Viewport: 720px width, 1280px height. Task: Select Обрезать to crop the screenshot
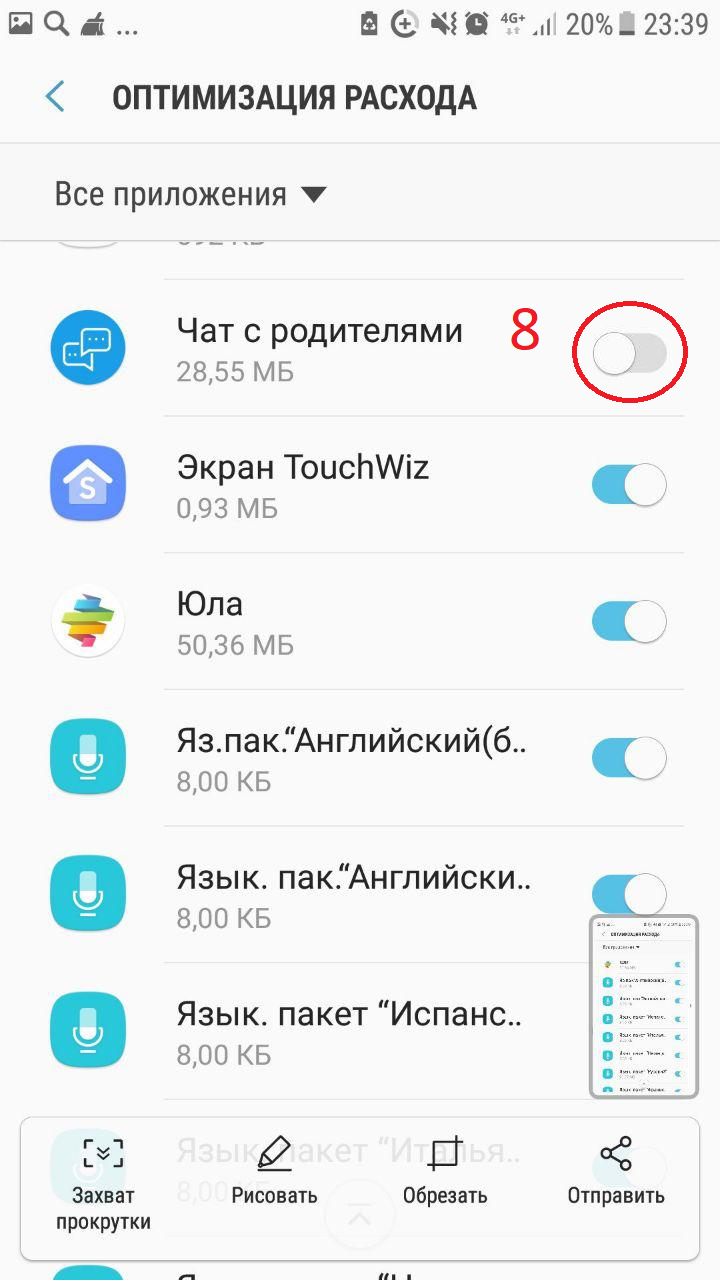[445, 1170]
